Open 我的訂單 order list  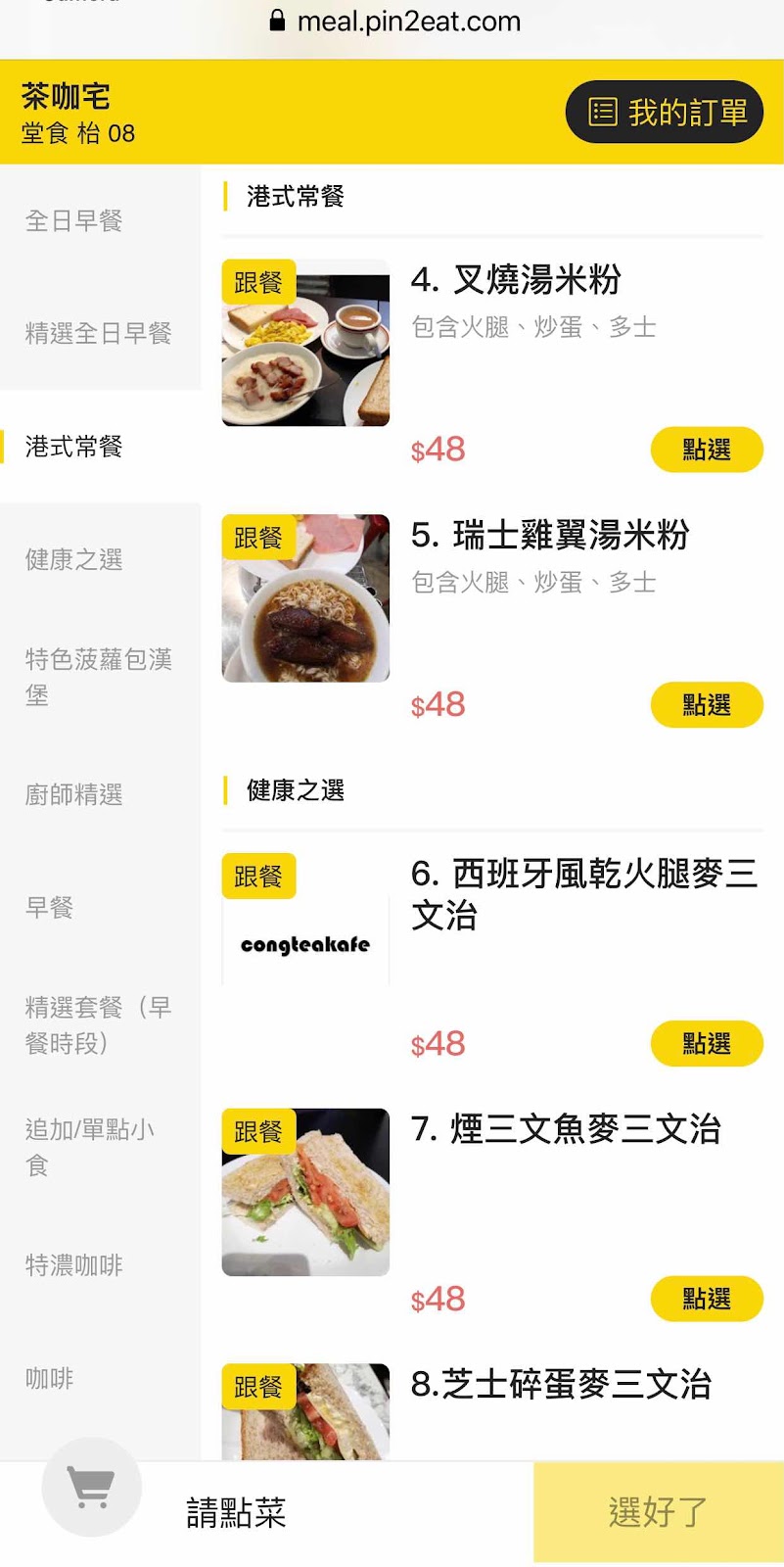tap(665, 113)
